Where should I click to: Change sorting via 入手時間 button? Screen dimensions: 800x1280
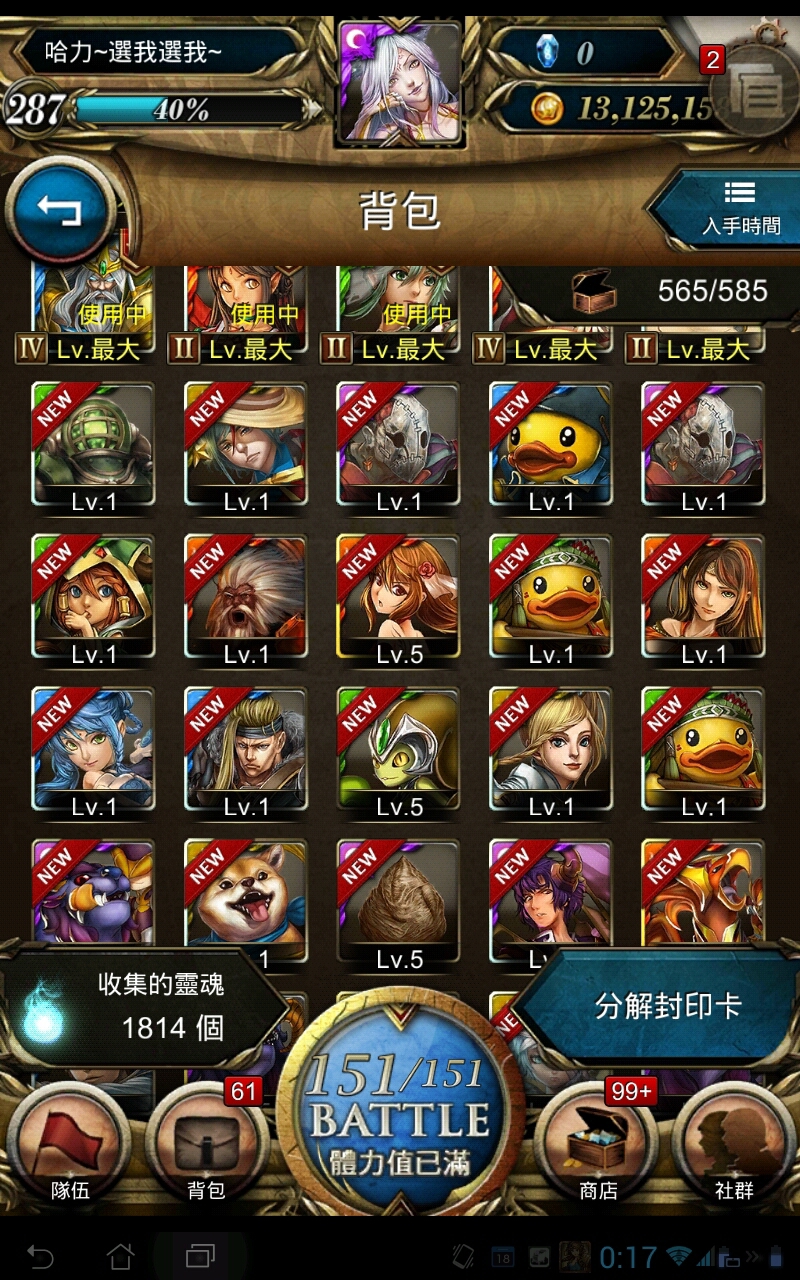pyautogui.click(x=728, y=208)
